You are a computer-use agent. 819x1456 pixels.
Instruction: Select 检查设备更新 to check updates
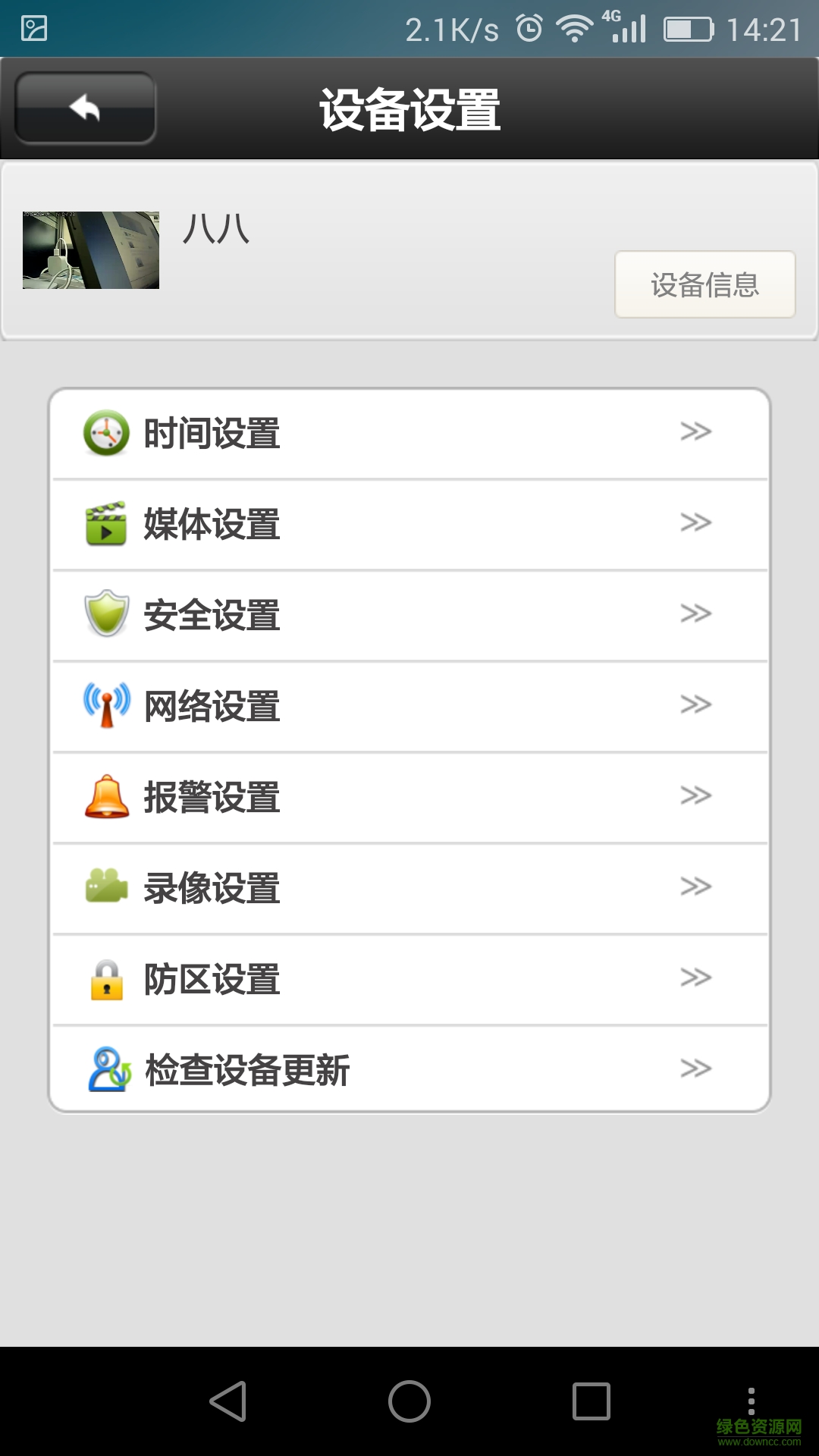tap(409, 1069)
